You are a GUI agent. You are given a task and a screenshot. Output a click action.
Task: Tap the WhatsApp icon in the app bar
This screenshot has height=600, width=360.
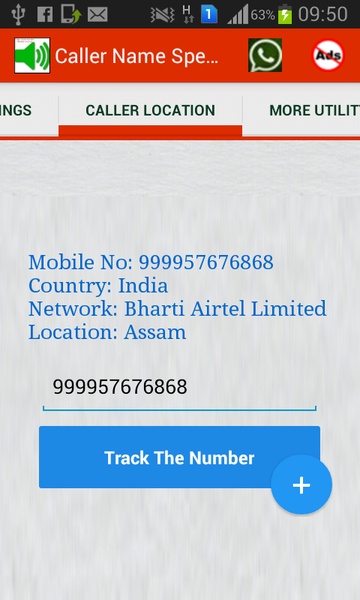click(x=265, y=55)
